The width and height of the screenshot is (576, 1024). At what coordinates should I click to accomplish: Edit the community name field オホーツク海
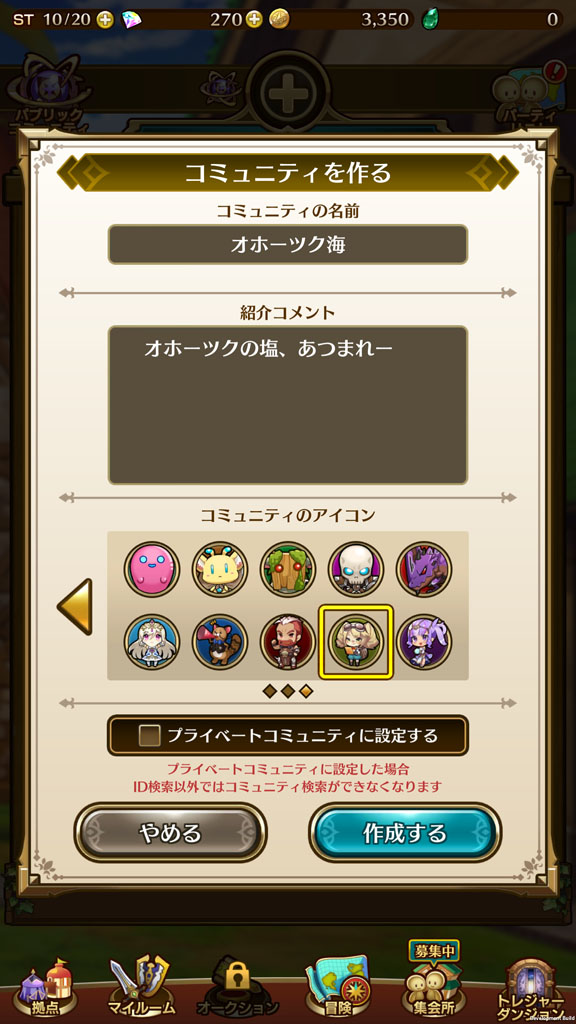(x=288, y=244)
